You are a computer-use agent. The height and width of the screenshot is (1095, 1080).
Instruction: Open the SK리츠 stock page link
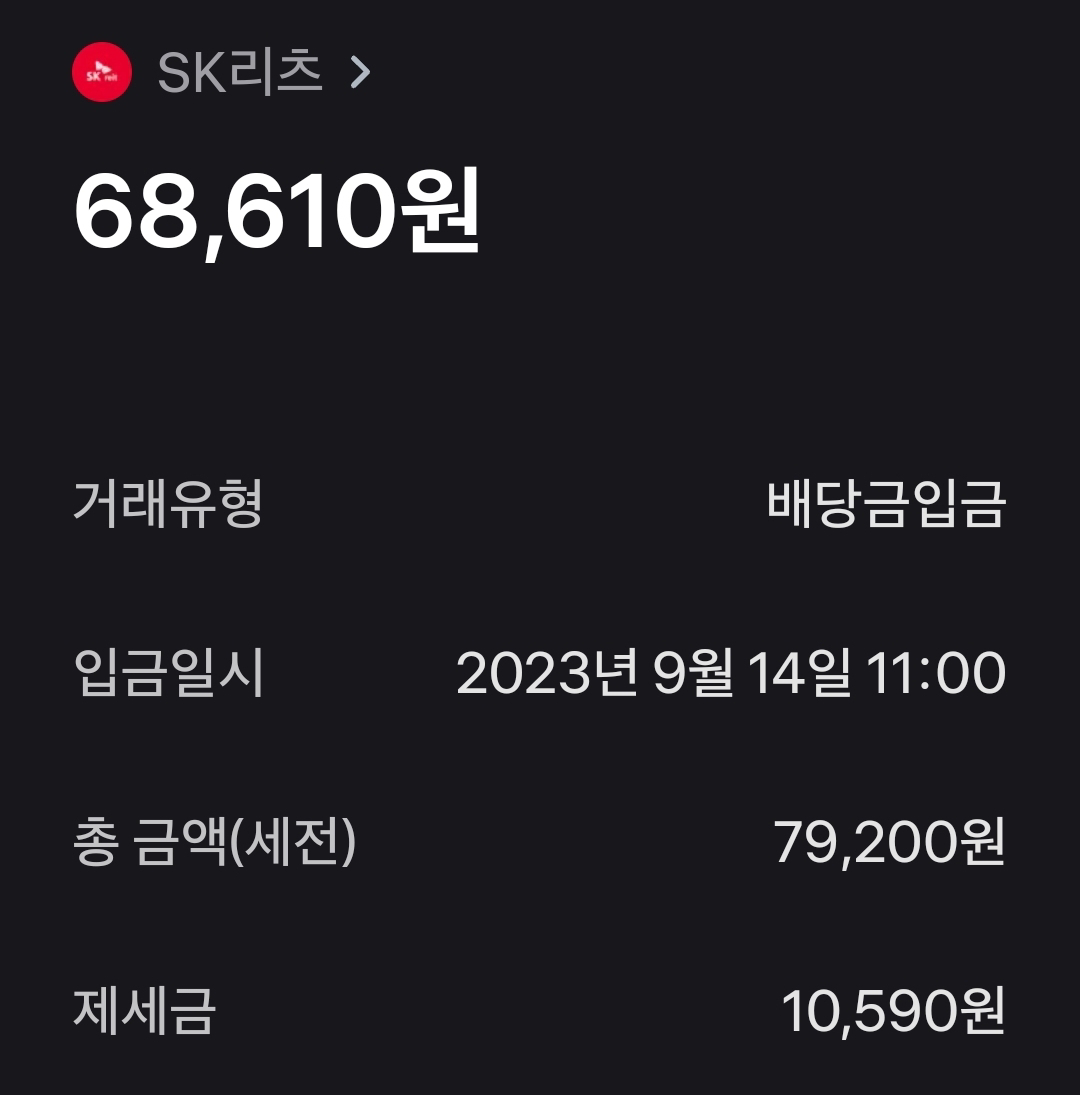(240, 73)
